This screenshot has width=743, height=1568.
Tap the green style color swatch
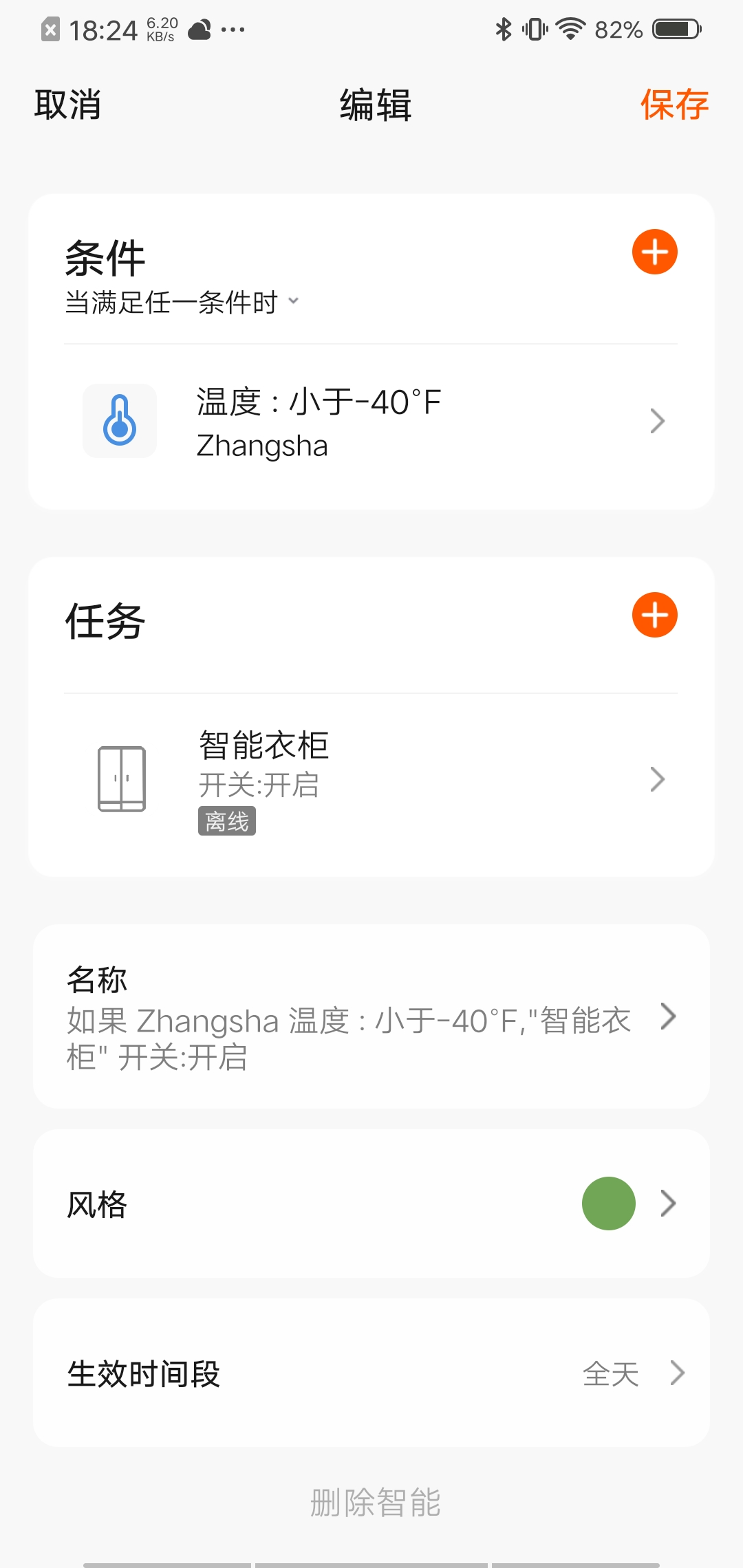608,1203
